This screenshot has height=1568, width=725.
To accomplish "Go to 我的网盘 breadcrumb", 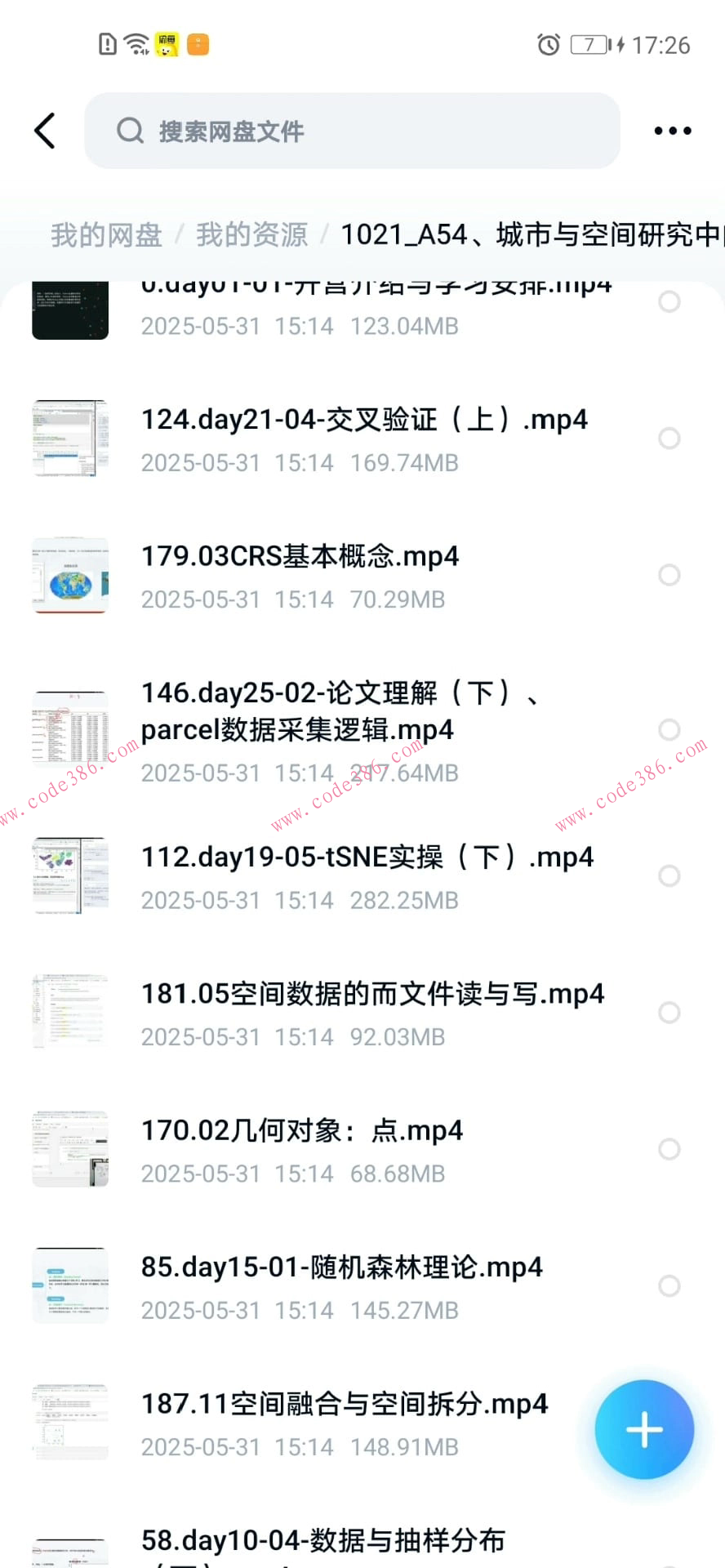I will [105, 235].
